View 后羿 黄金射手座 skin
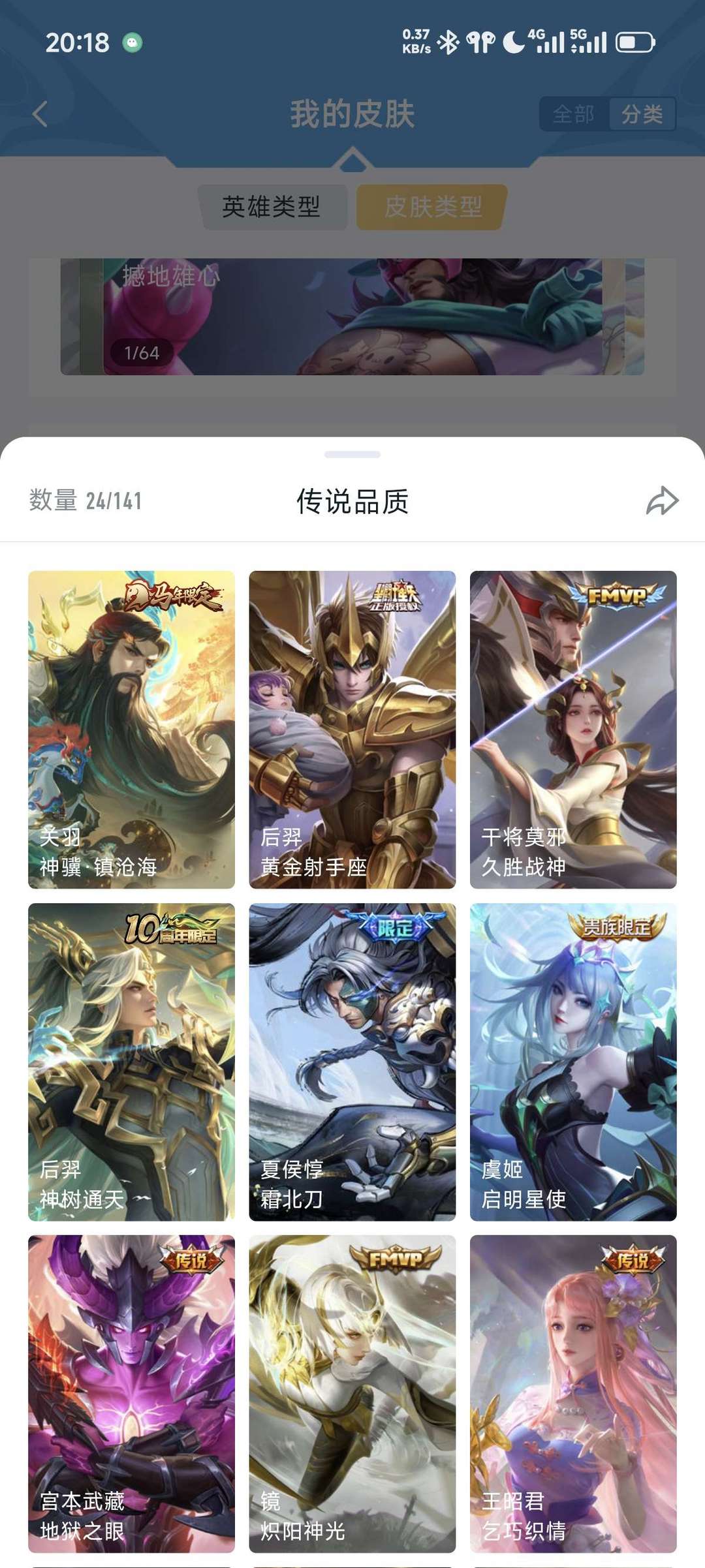 (352, 729)
